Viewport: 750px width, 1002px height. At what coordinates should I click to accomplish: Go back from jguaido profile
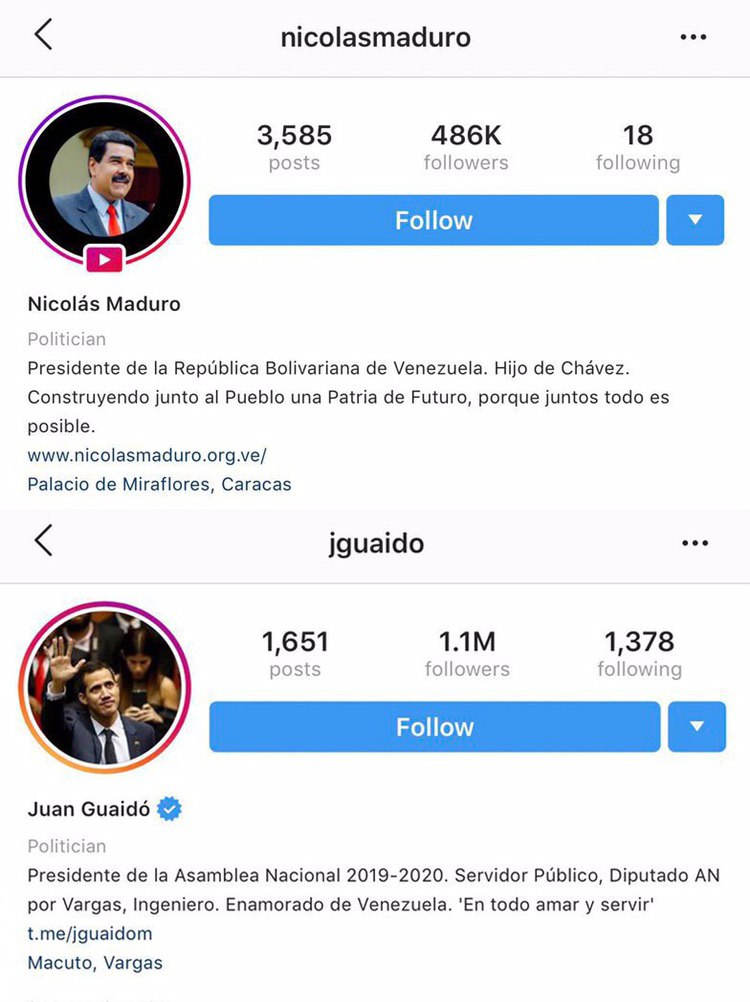tap(43, 541)
